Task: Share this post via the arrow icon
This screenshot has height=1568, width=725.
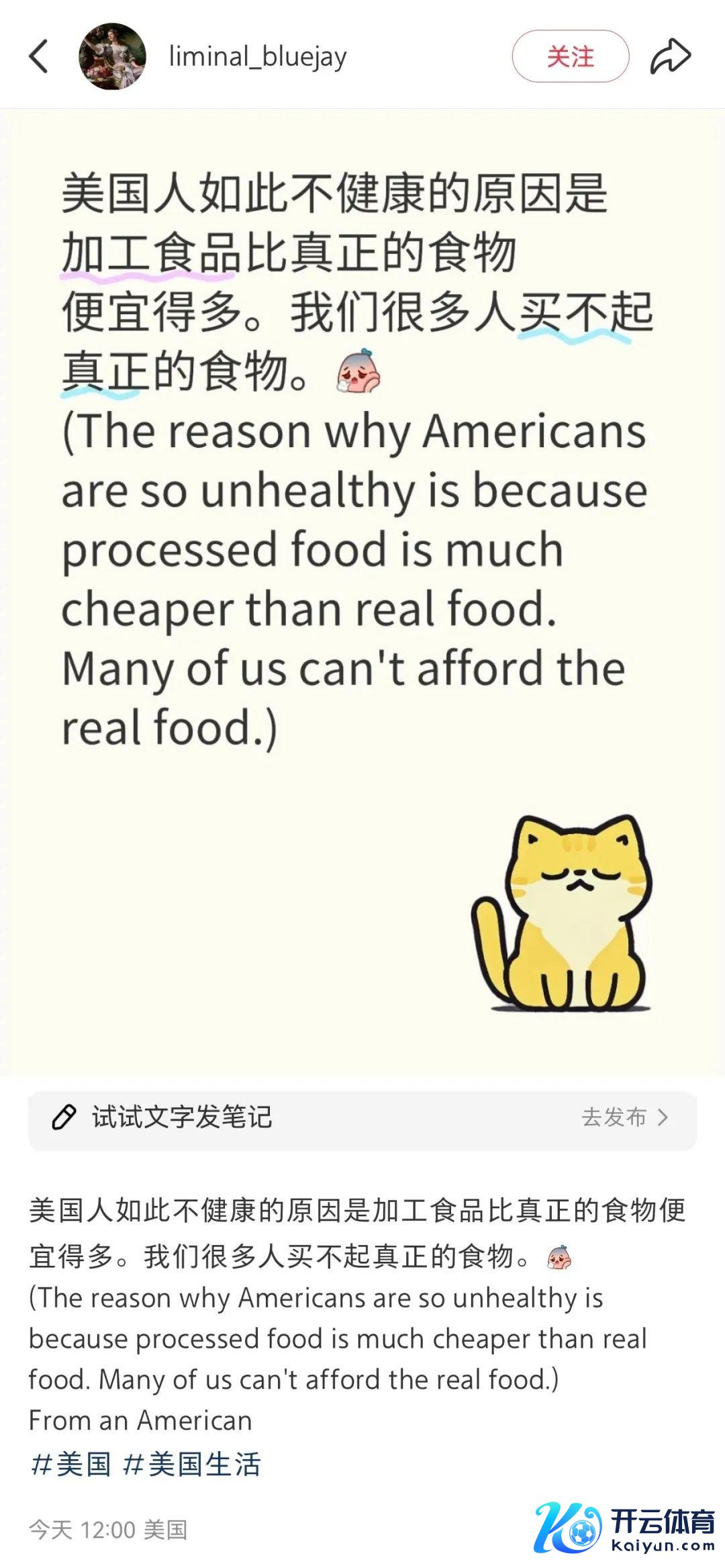Action: pos(670,56)
